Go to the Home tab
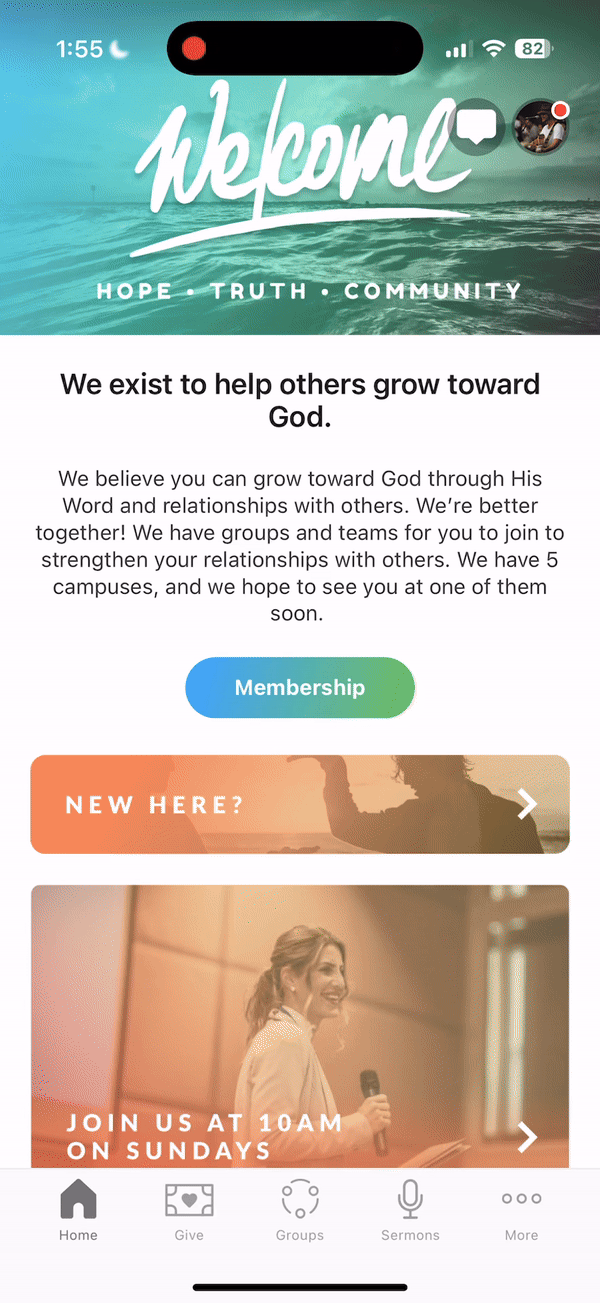Image resolution: width=600 pixels, height=1303 pixels. click(78, 1209)
